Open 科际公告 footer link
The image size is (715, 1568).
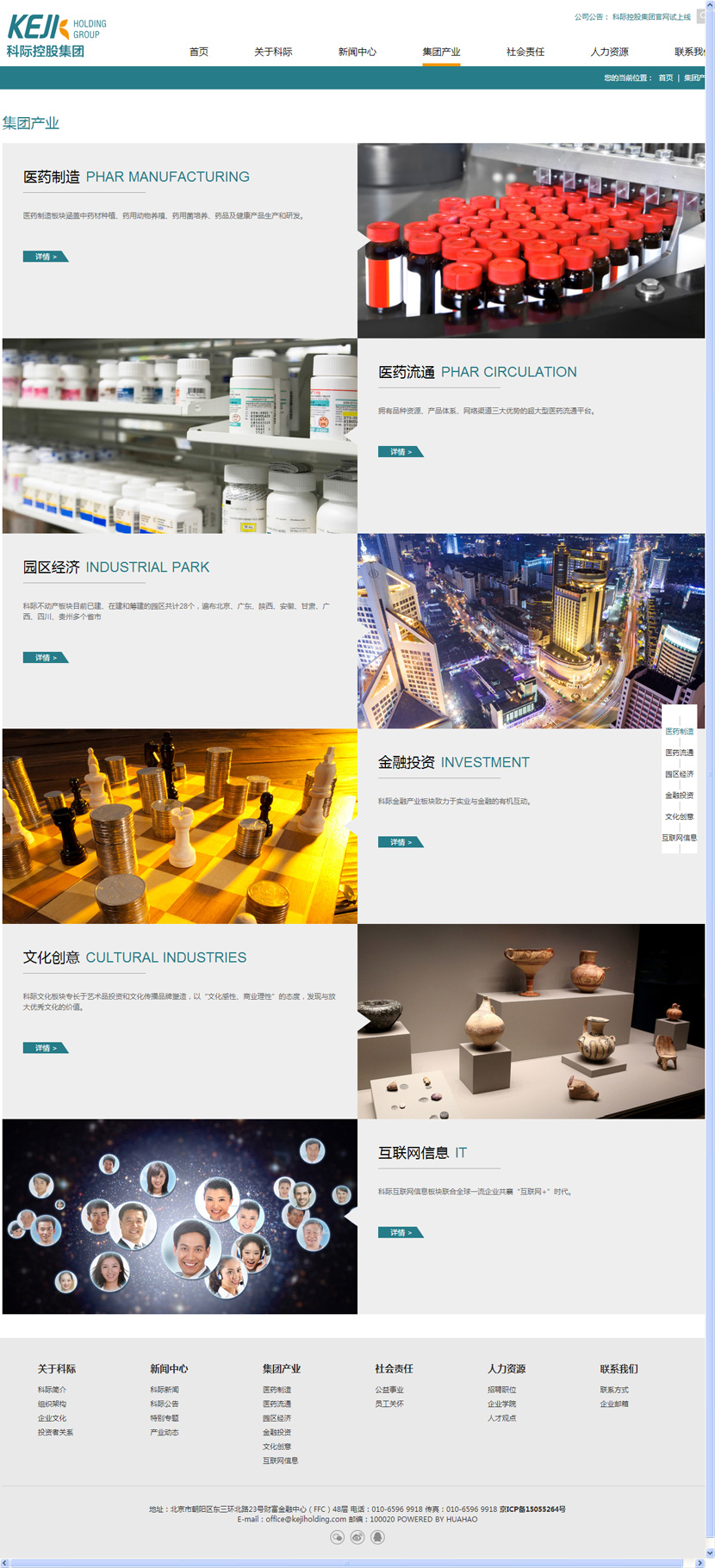pos(165,1404)
